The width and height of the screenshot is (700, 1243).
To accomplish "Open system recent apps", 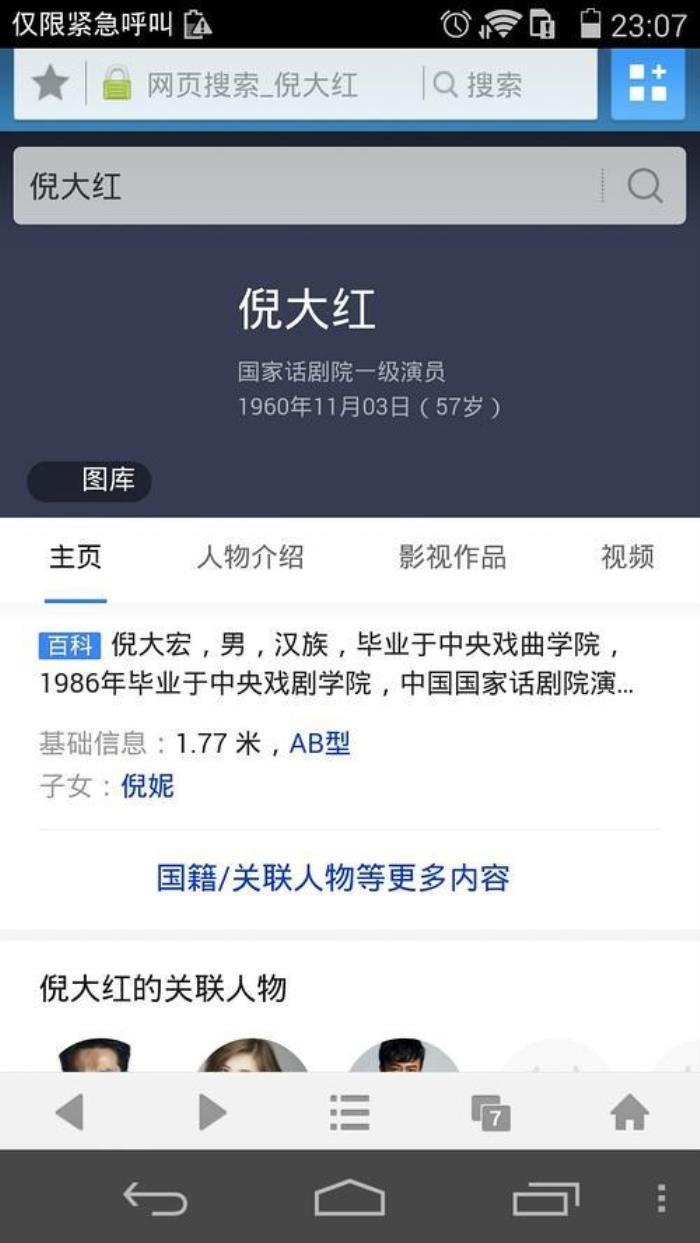I will point(545,1198).
